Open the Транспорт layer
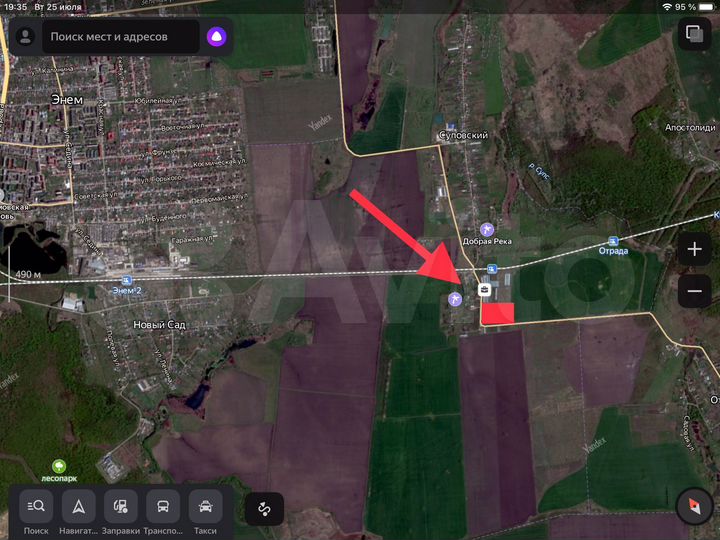Viewport: 720px width, 540px height. (x=163, y=512)
